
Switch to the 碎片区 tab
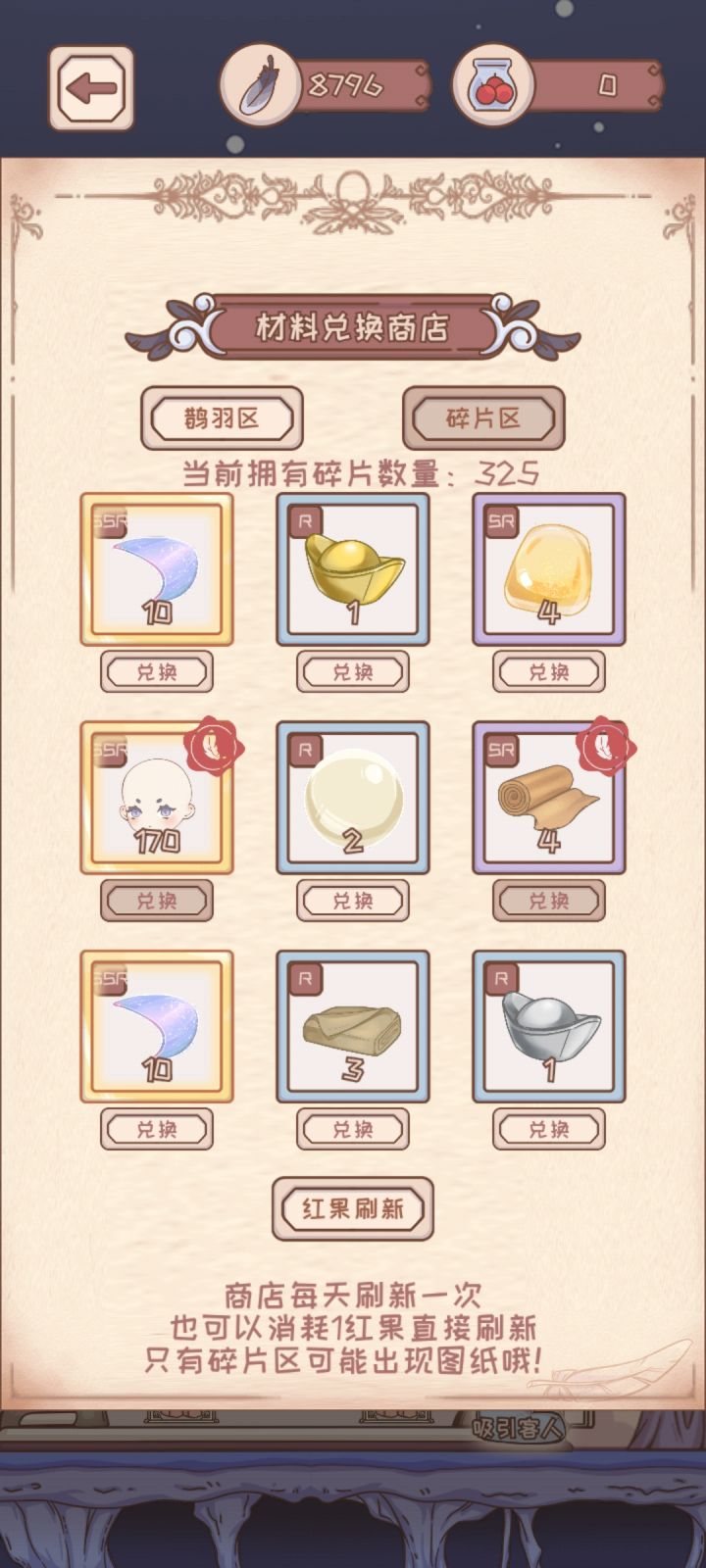(x=484, y=417)
